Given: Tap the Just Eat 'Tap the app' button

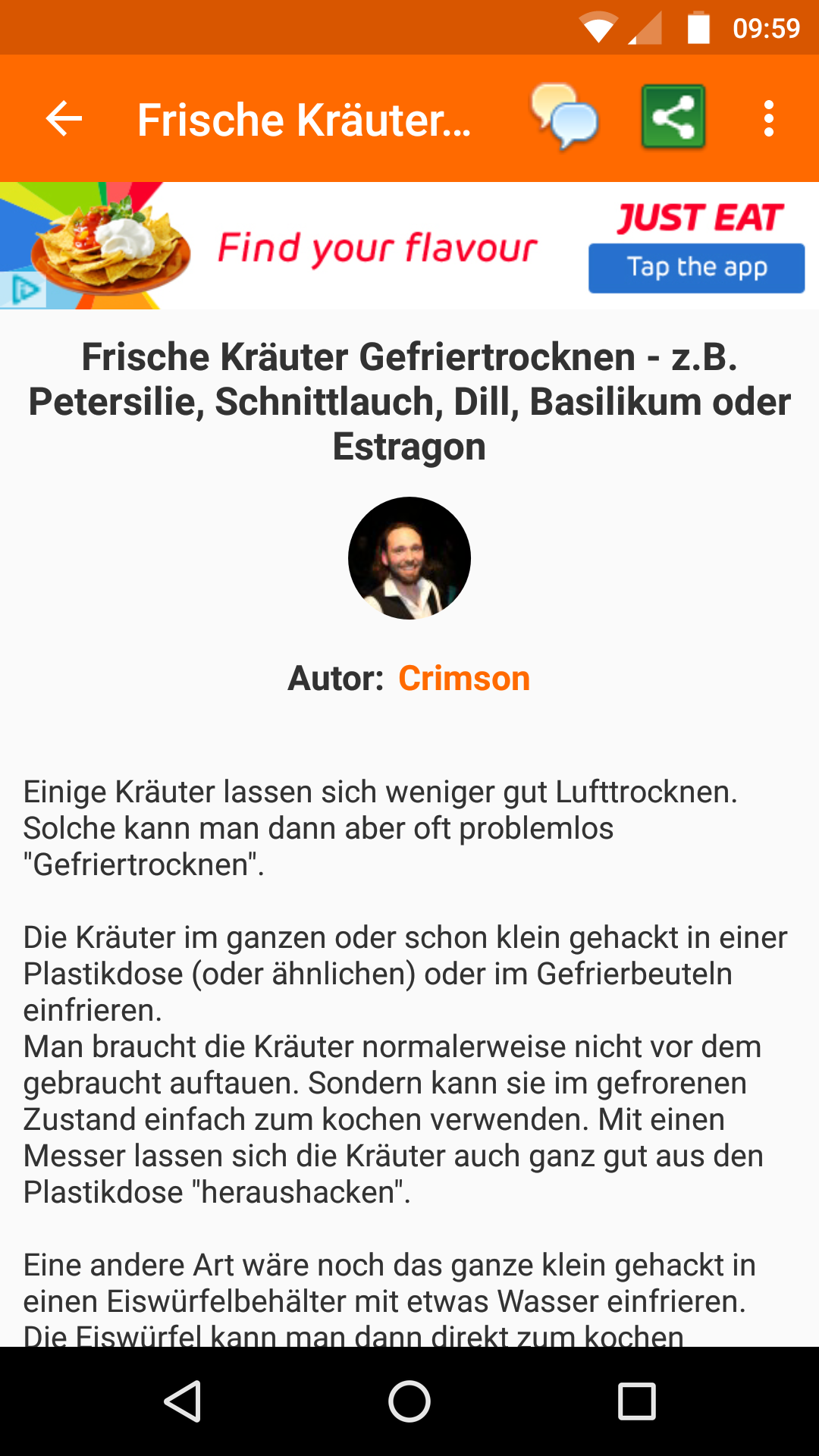Looking at the screenshot, I should [x=696, y=268].
